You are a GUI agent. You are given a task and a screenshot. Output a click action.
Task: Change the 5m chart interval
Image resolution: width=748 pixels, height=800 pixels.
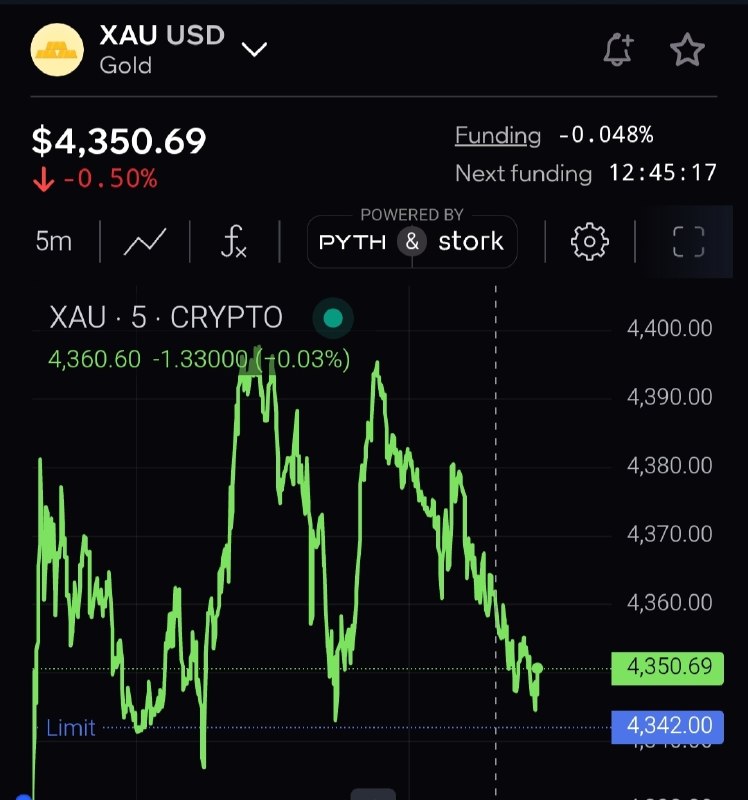[x=54, y=241]
